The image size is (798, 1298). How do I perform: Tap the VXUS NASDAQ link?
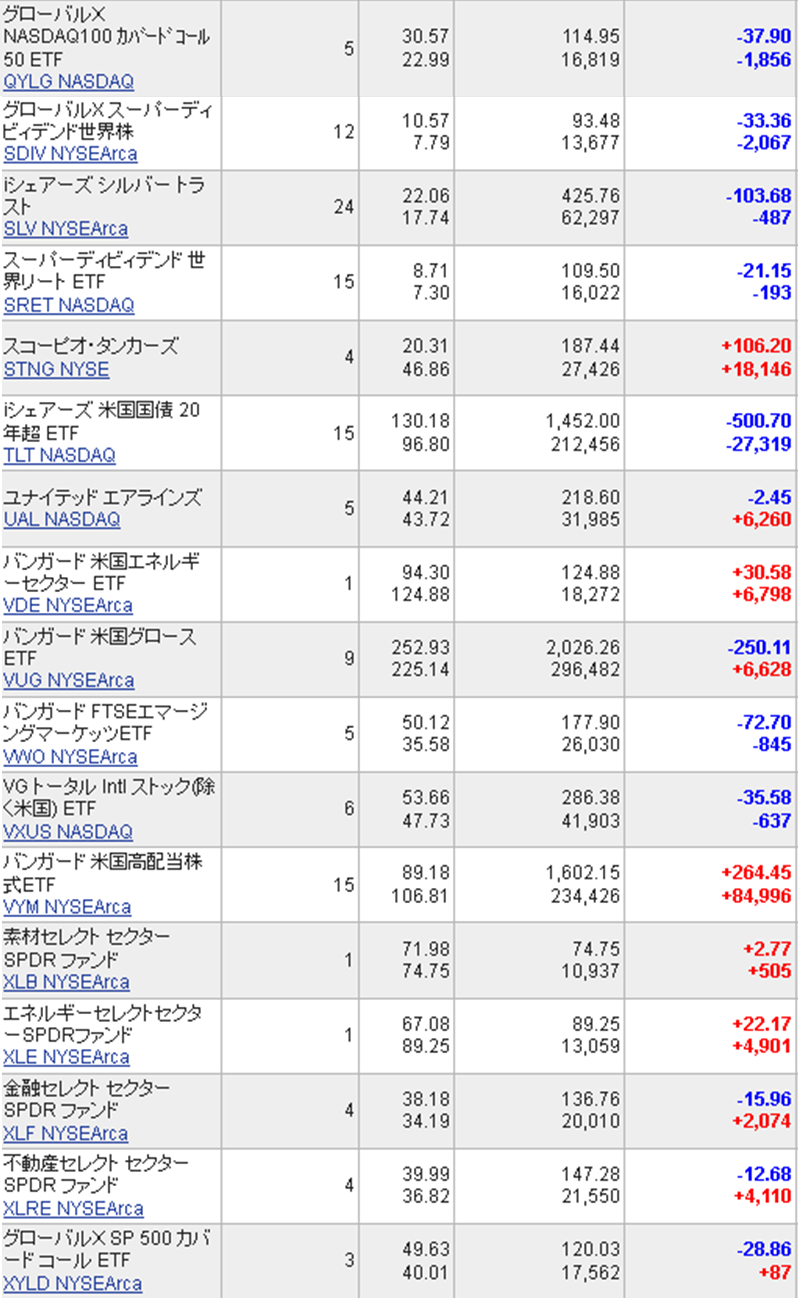point(68,832)
